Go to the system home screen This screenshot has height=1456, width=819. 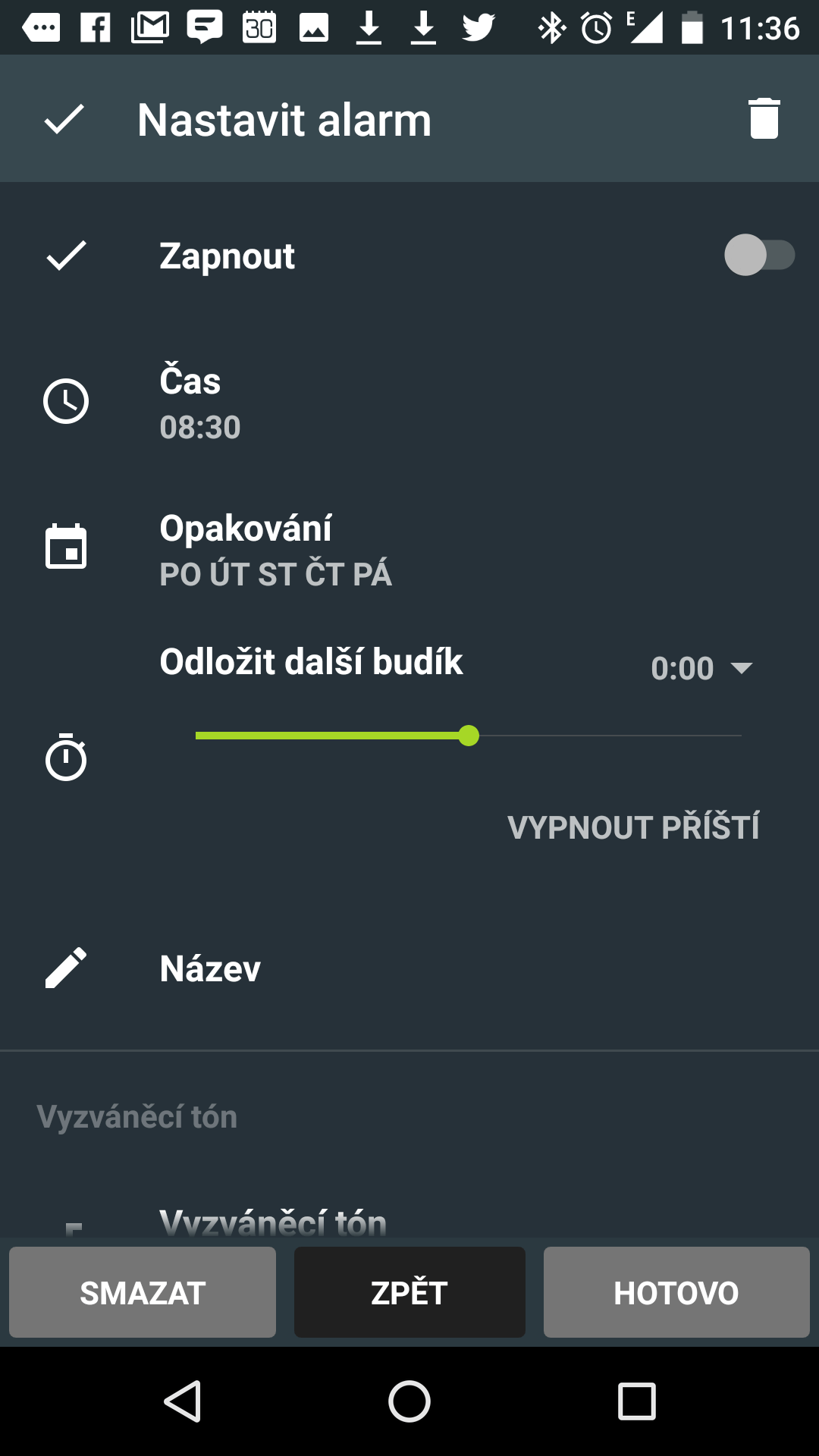409,1401
